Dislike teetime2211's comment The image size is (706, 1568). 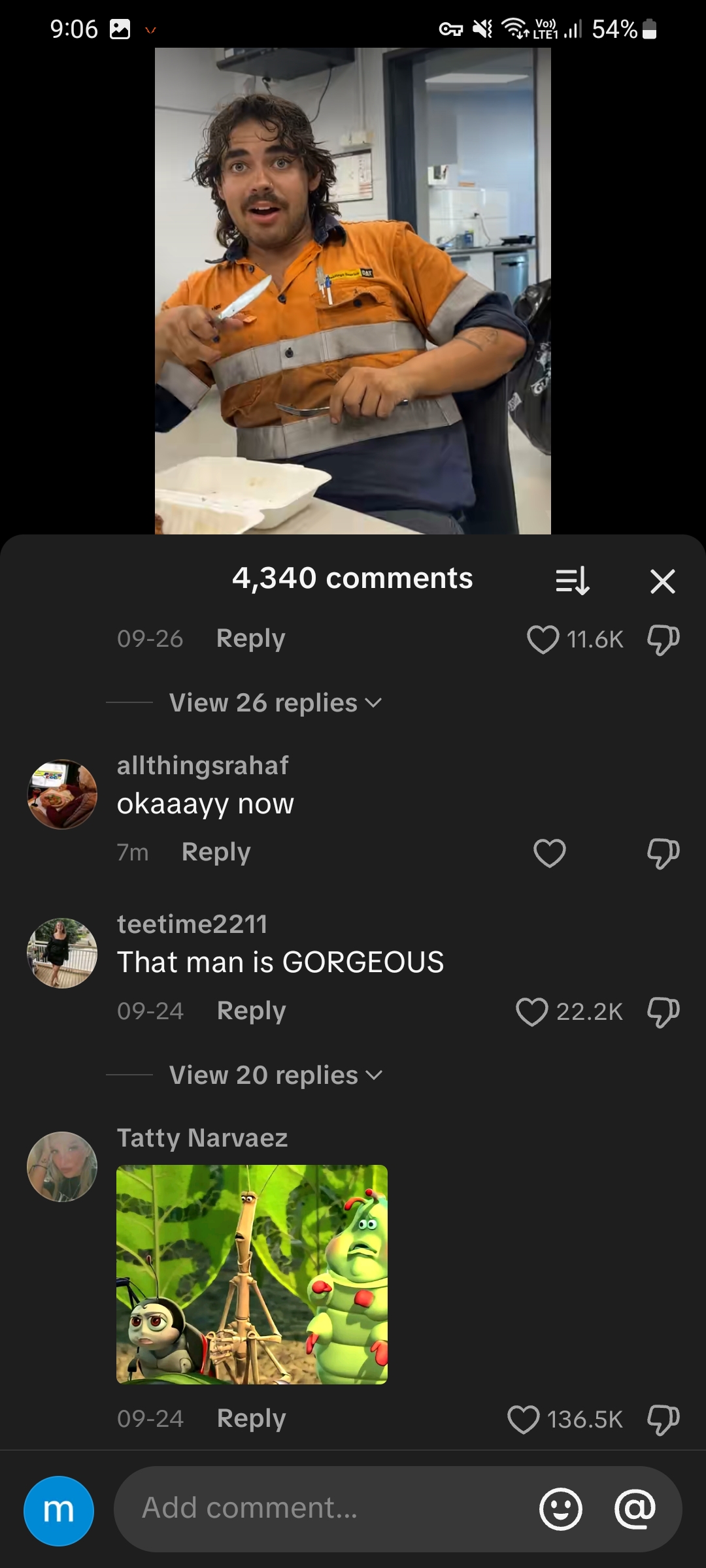(663, 1011)
